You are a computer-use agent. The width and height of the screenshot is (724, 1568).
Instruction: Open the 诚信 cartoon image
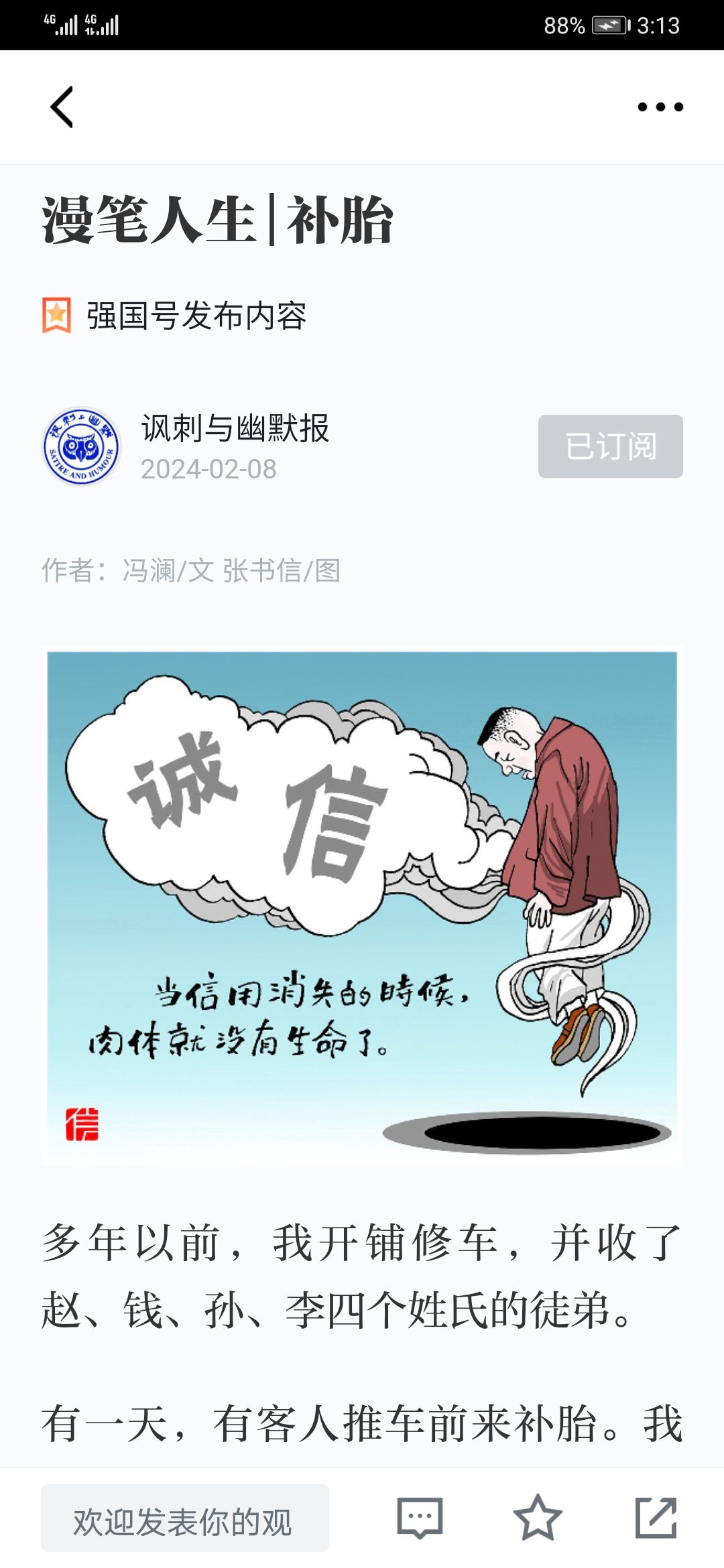362,905
